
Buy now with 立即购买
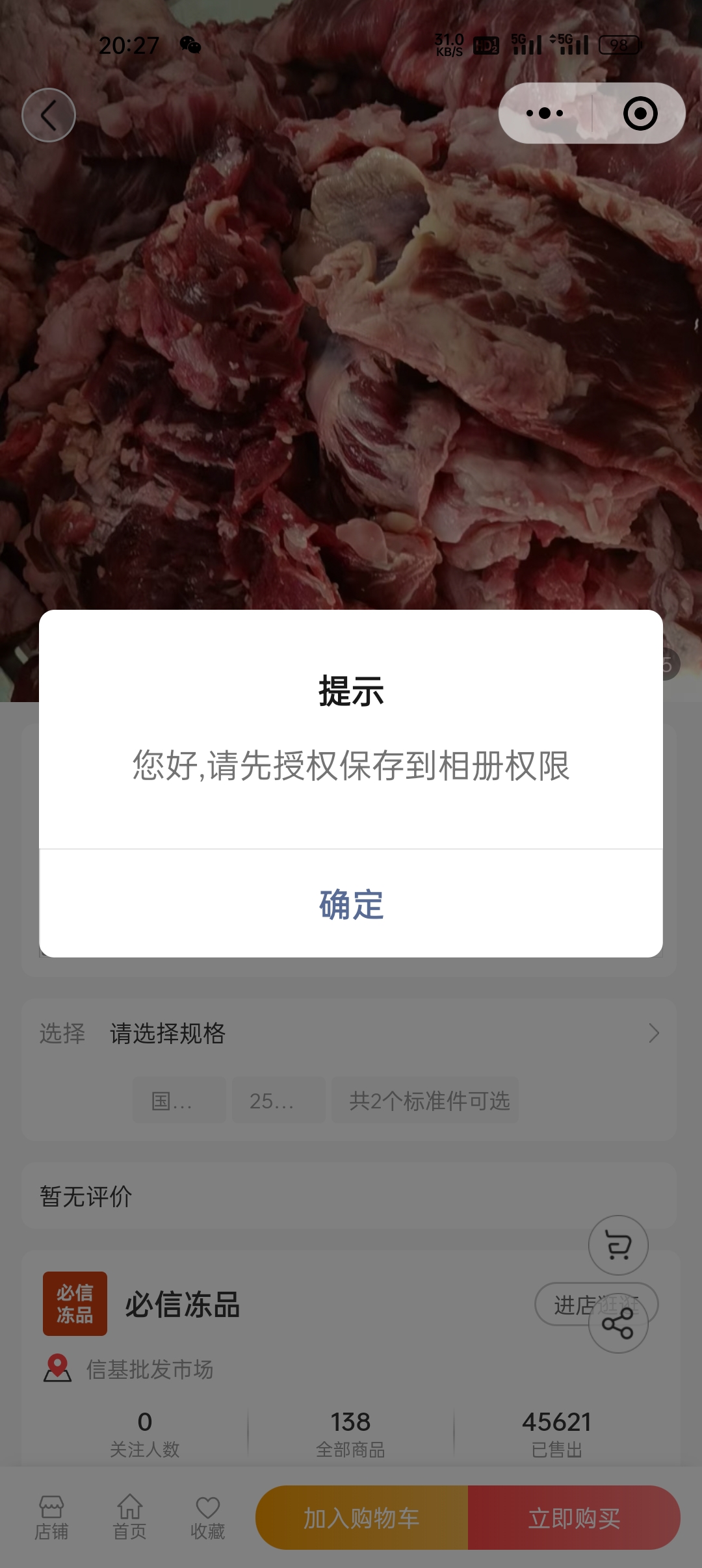[x=574, y=1518]
